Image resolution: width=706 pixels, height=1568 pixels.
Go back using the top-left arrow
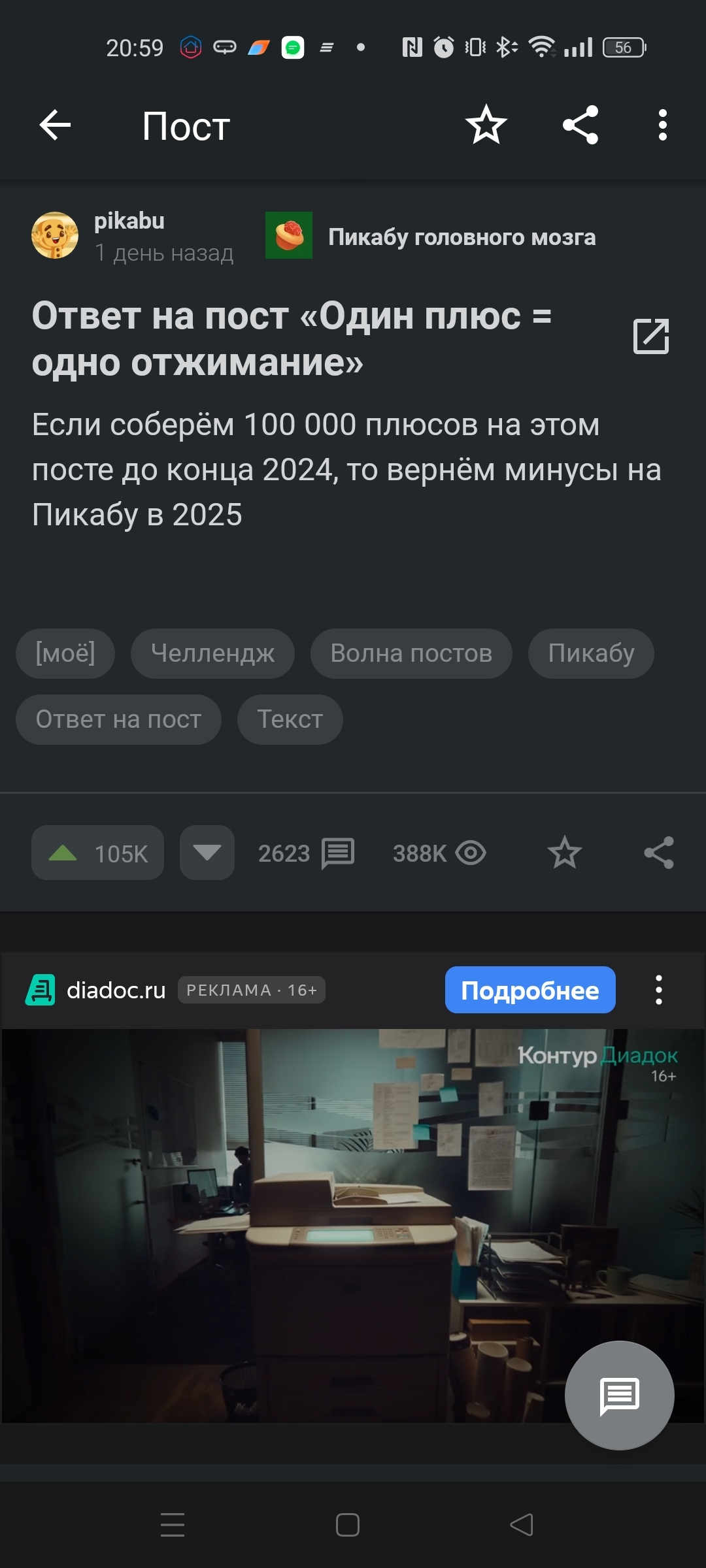55,125
